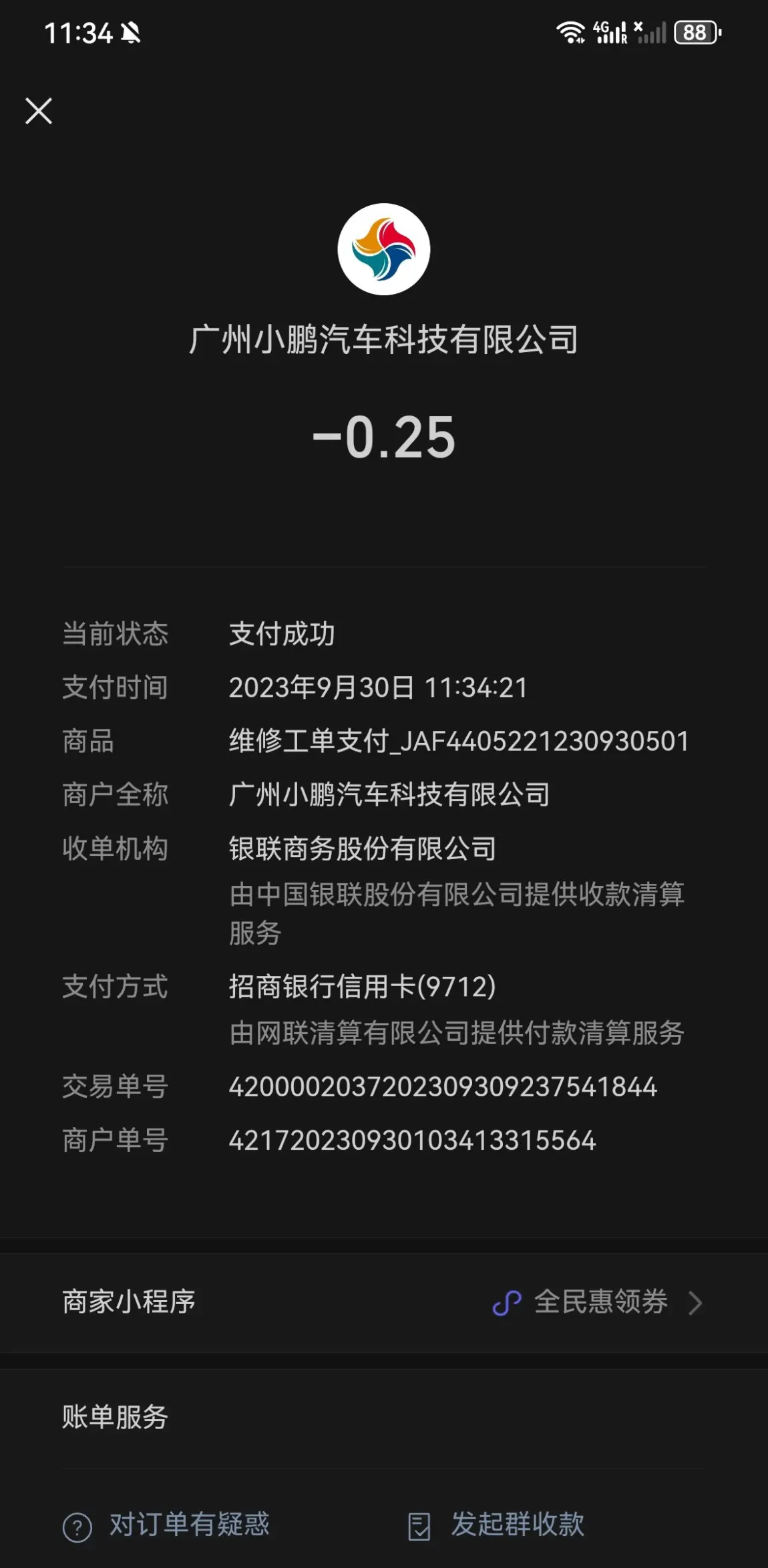Start a group collection via 发起群收款

point(496,1525)
